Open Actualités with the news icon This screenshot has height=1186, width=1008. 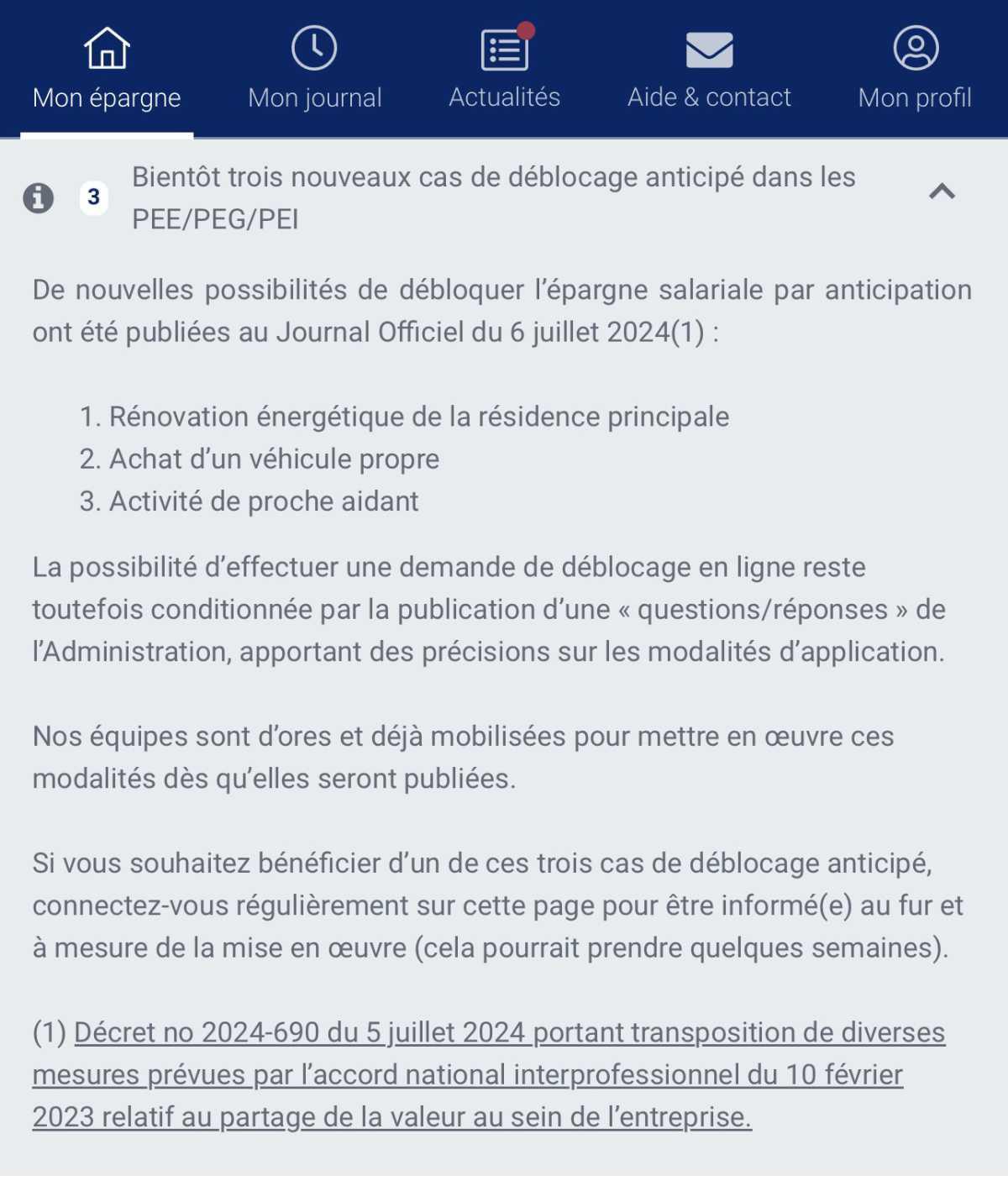pos(504,49)
